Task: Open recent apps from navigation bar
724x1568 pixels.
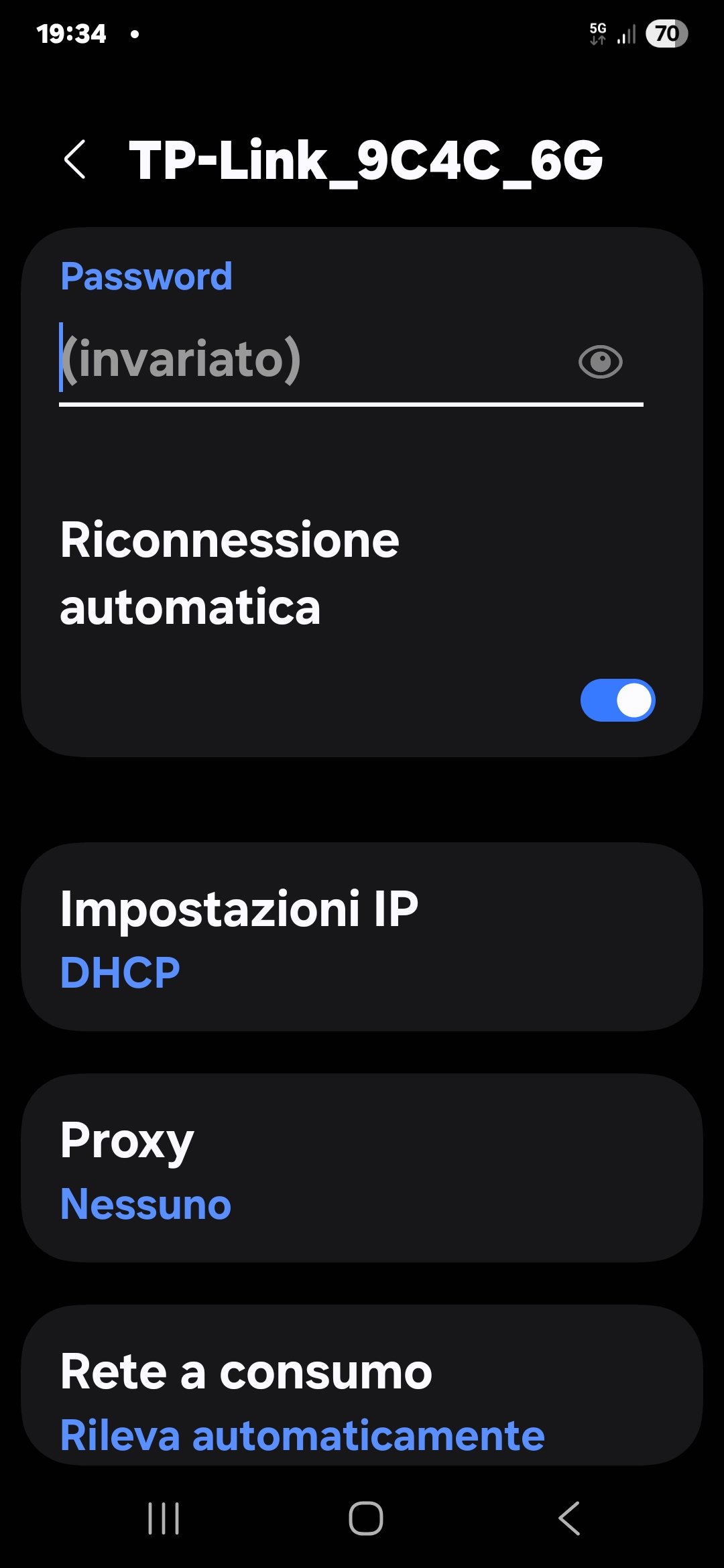Action: (x=164, y=1518)
